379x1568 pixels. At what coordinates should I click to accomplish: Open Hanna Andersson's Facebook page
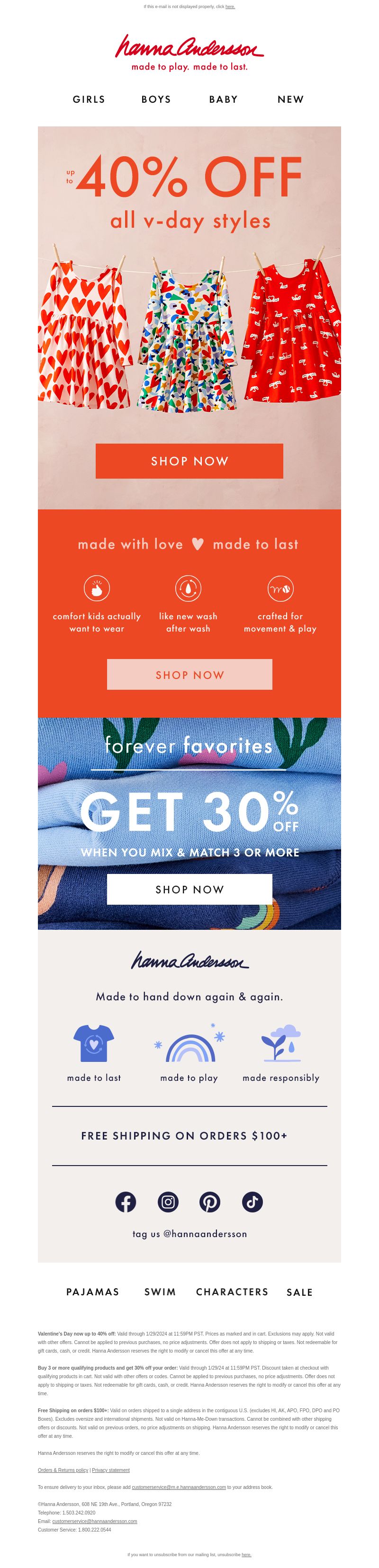[x=126, y=1202]
